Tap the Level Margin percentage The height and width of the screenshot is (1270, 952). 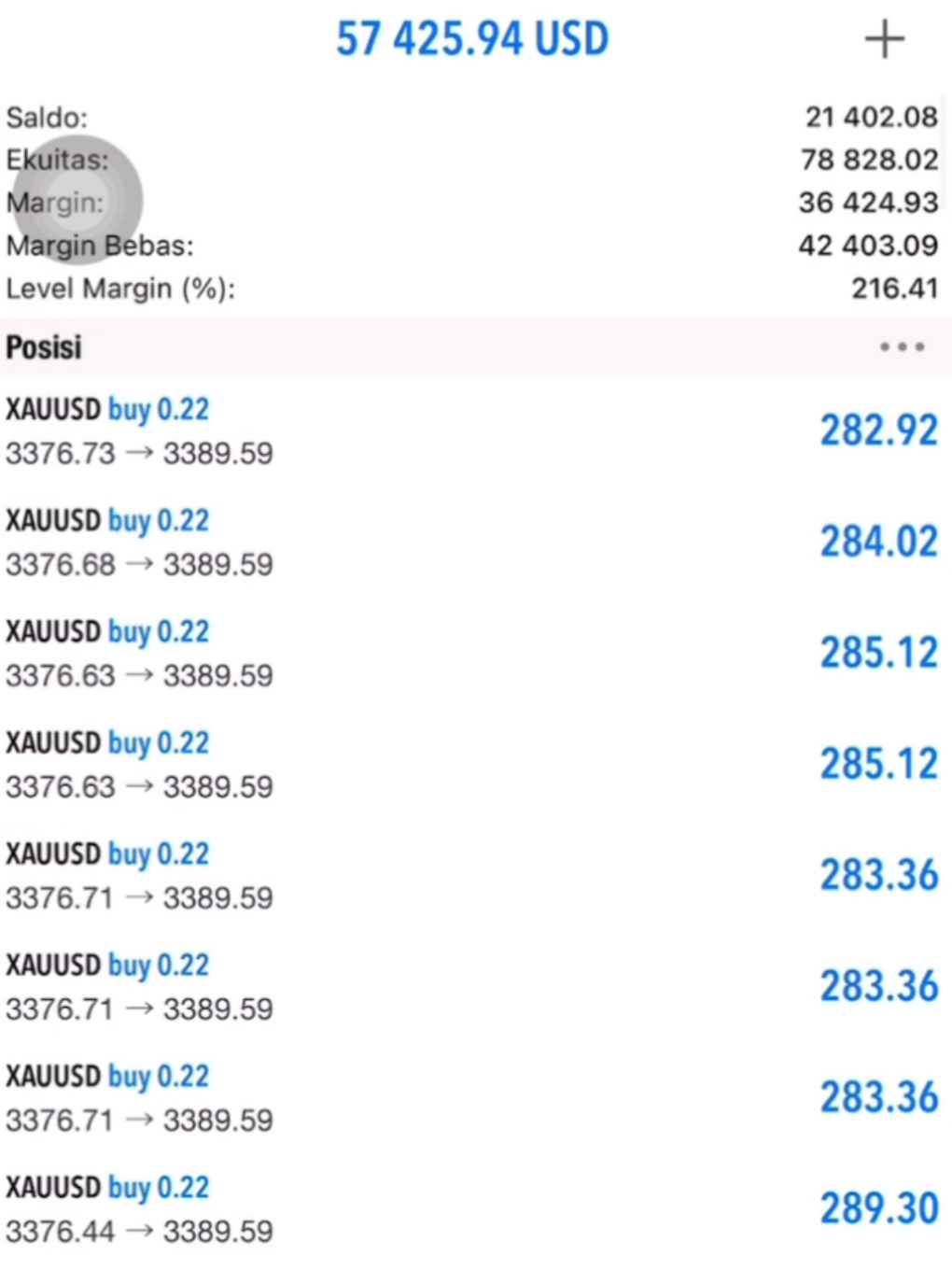(x=894, y=288)
